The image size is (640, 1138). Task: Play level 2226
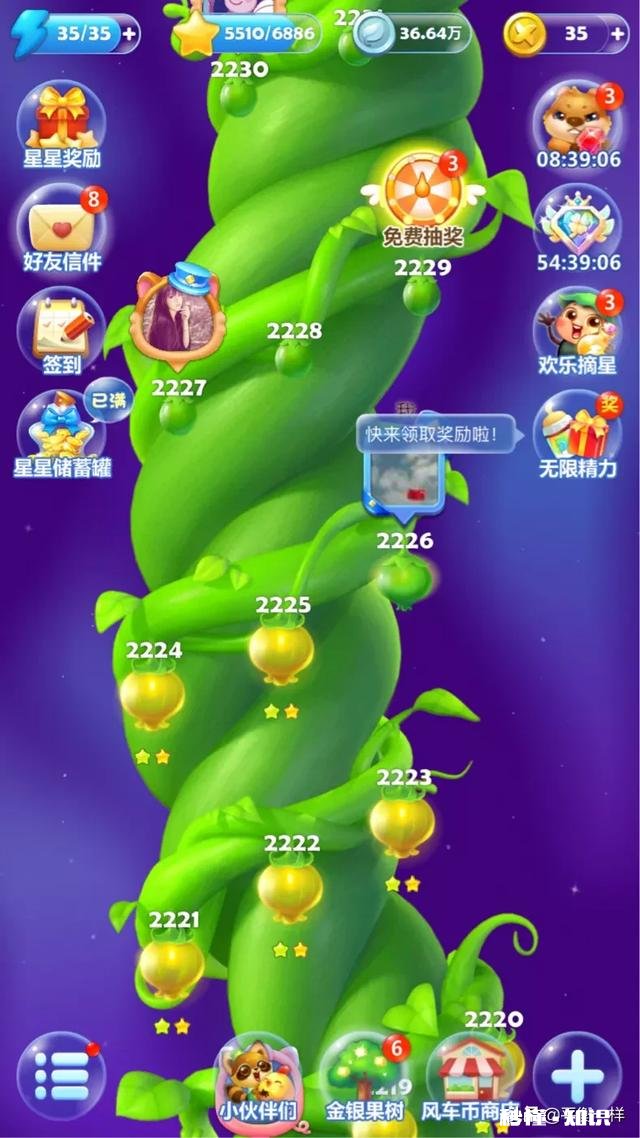405,579
